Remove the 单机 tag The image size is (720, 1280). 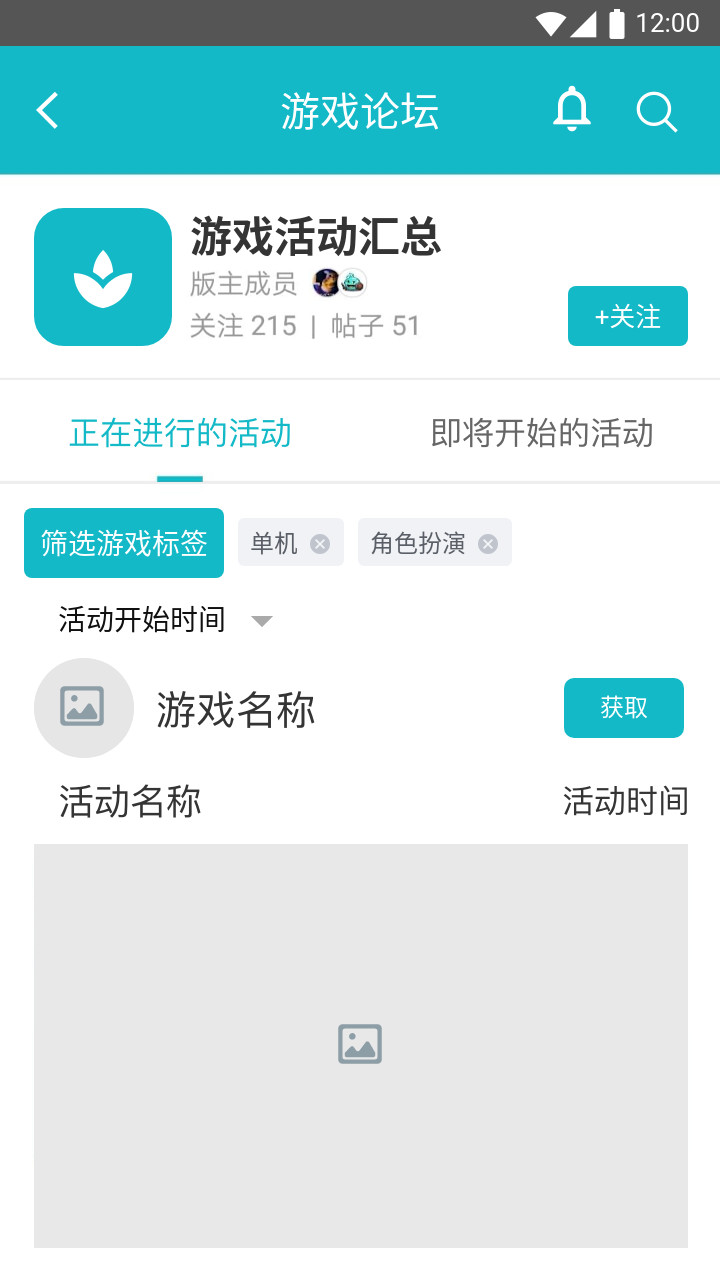click(320, 543)
